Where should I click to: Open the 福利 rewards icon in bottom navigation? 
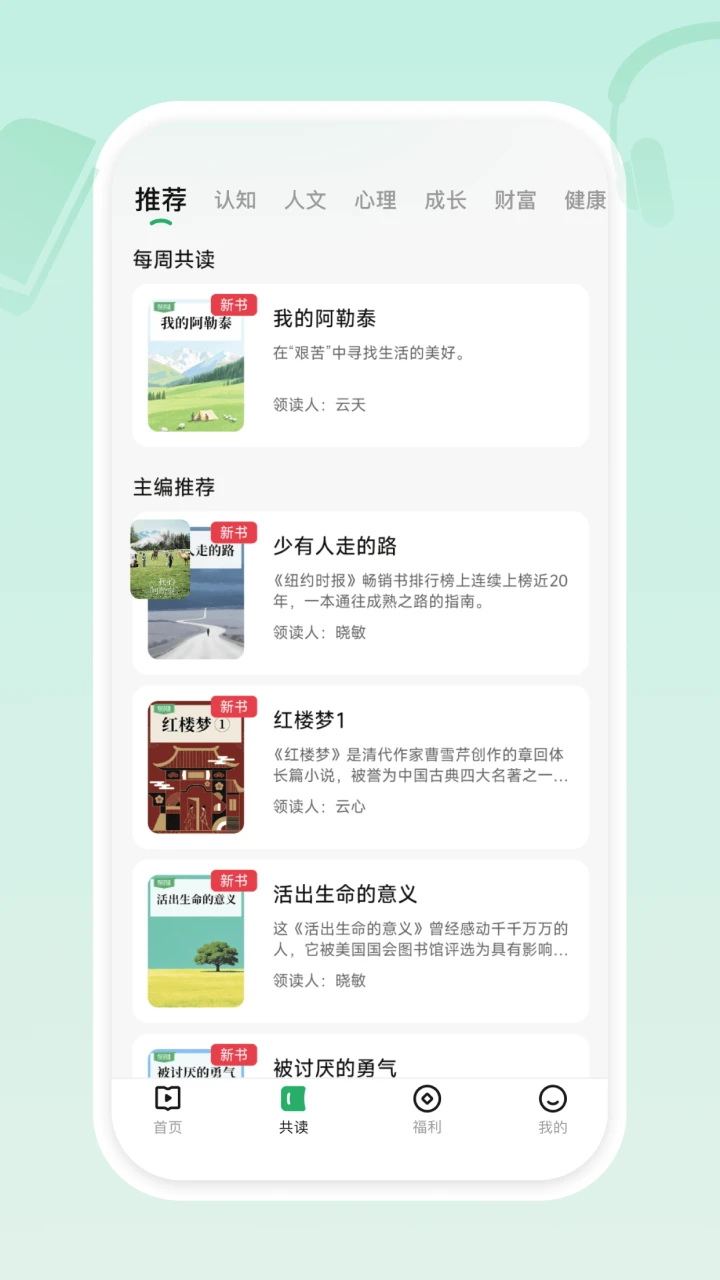tap(428, 1098)
